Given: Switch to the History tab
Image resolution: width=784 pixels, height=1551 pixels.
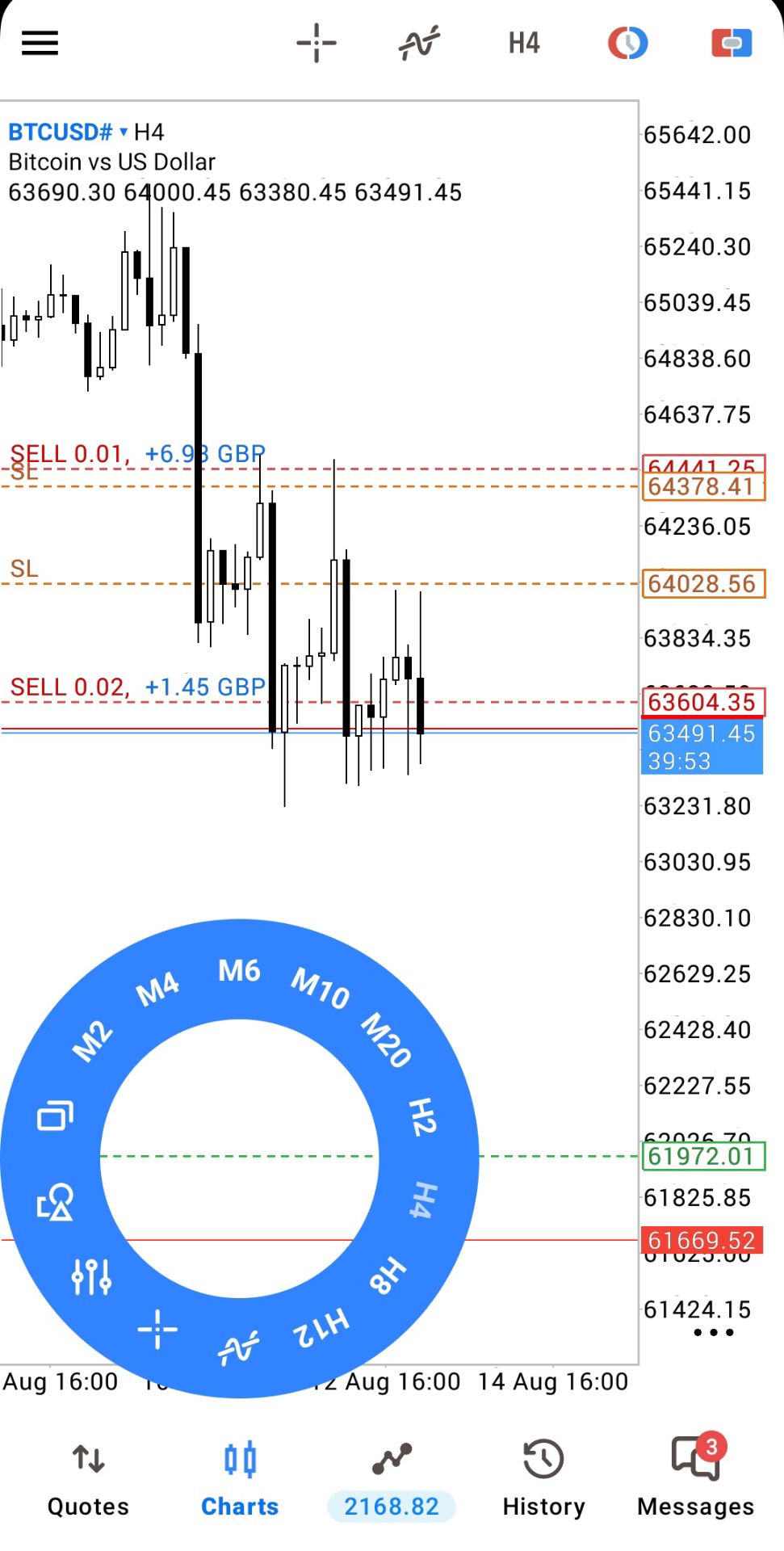Looking at the screenshot, I should tap(543, 1478).
